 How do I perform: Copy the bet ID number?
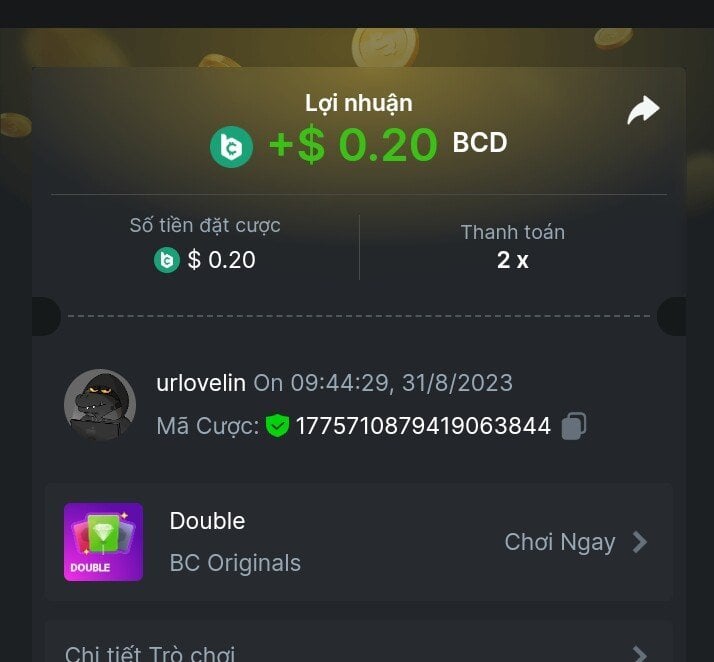coord(574,426)
